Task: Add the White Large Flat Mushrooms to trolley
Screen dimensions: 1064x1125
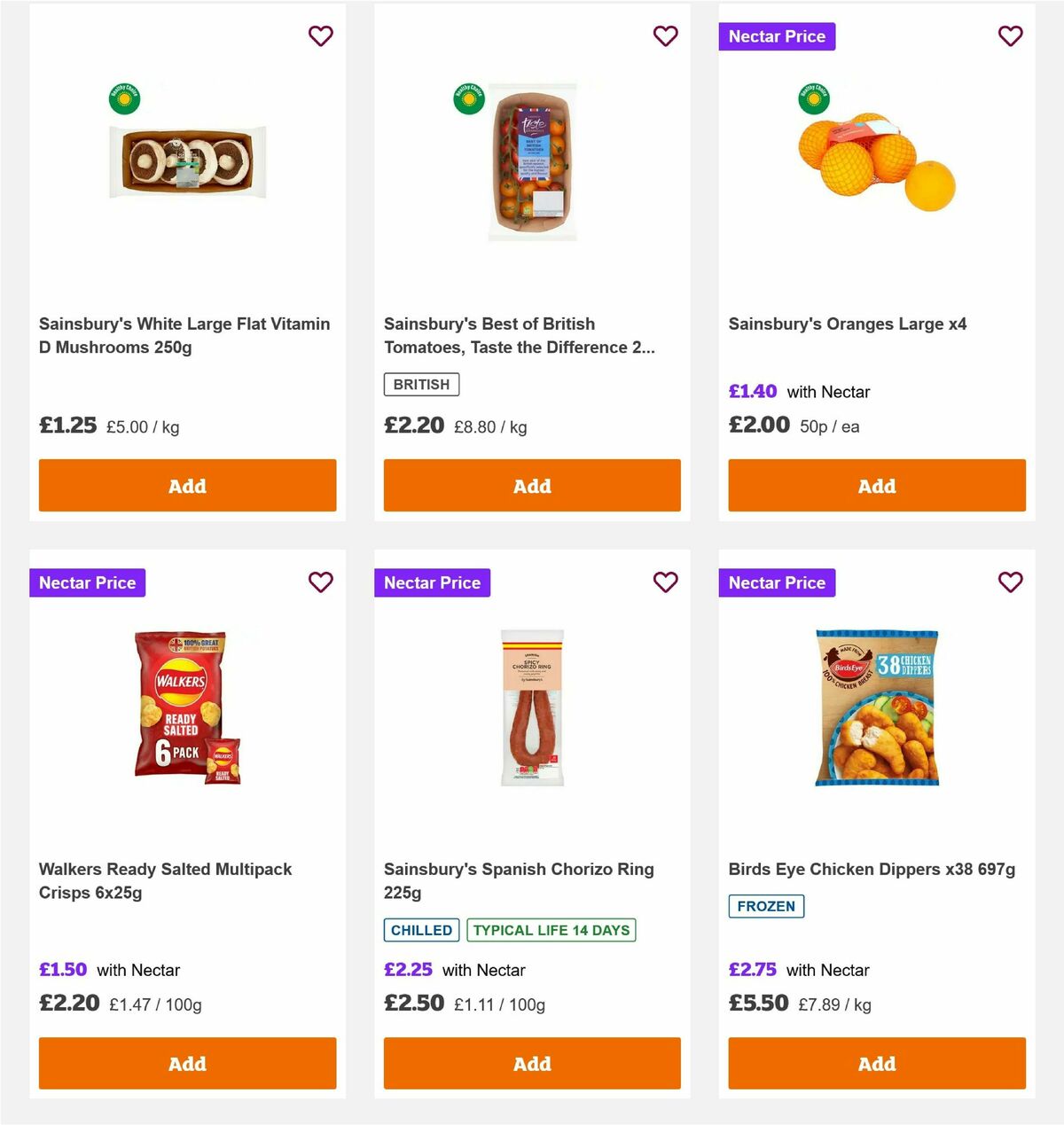Action: [187, 486]
